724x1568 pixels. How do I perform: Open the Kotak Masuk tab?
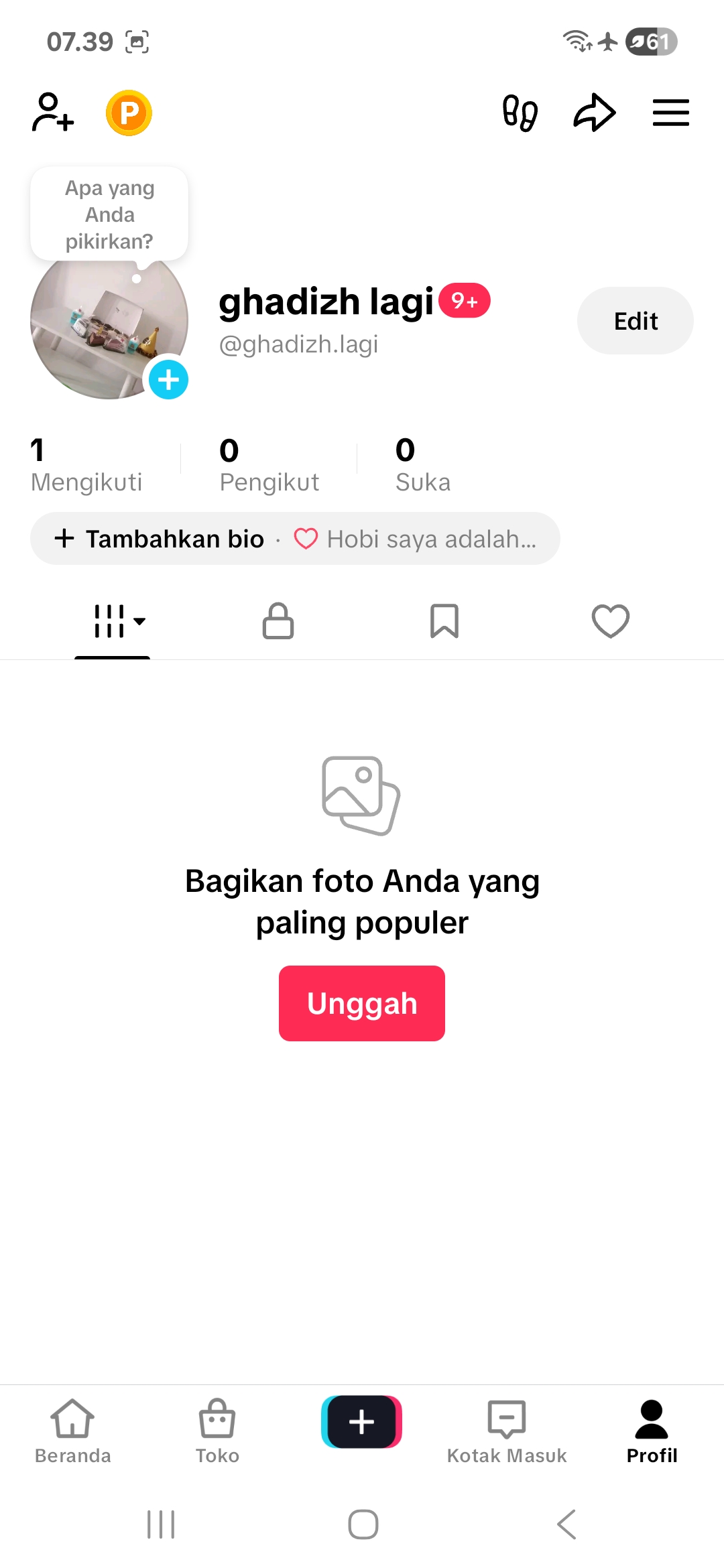tap(507, 1431)
